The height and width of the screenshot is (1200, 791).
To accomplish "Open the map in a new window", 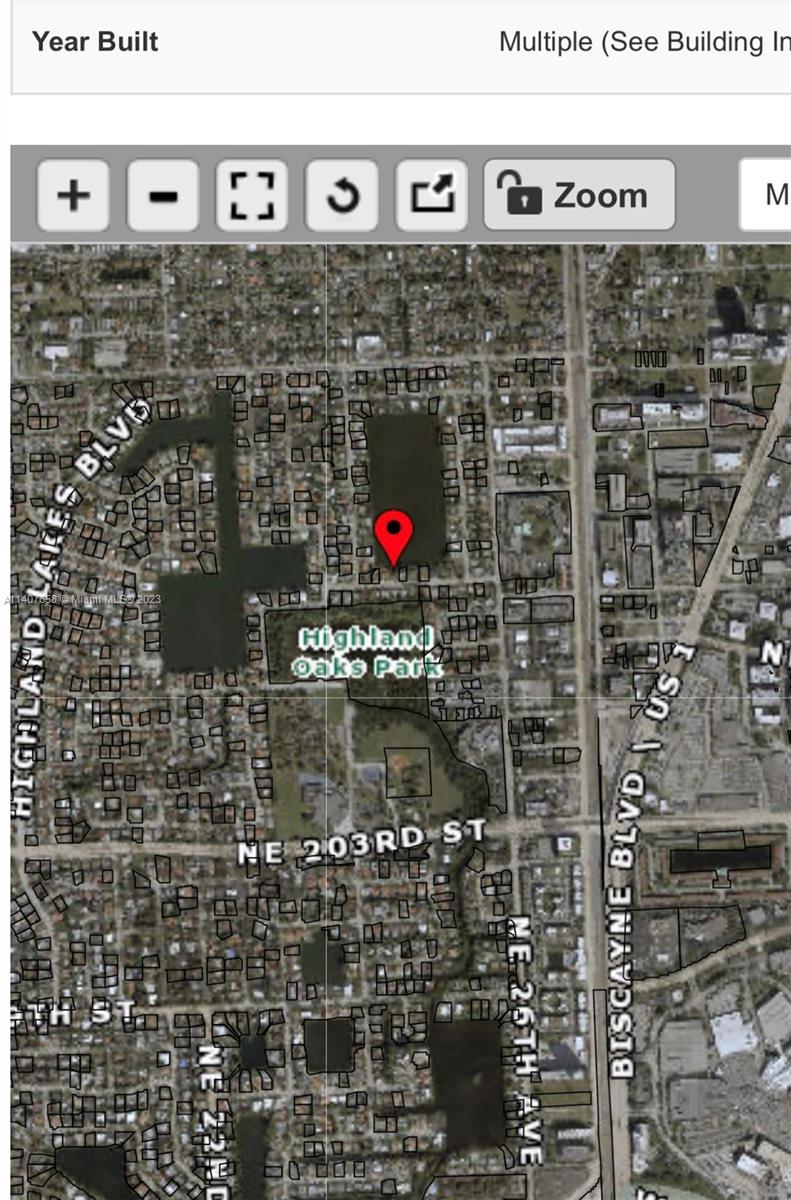I will [x=432, y=195].
